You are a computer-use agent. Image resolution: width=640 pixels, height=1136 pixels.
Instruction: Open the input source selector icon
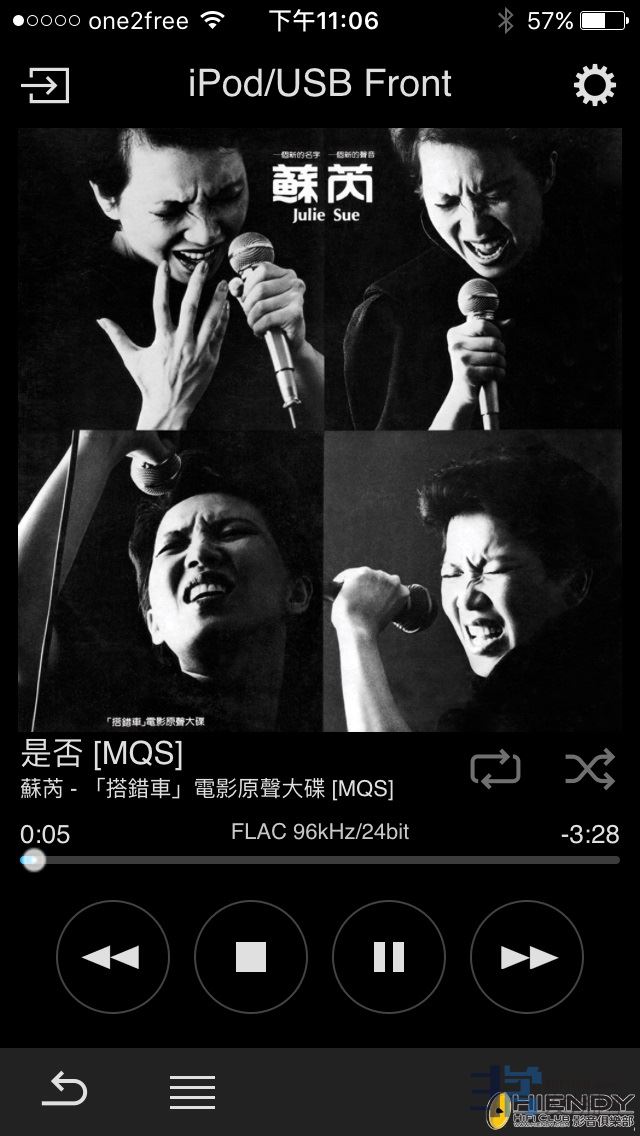pos(45,85)
